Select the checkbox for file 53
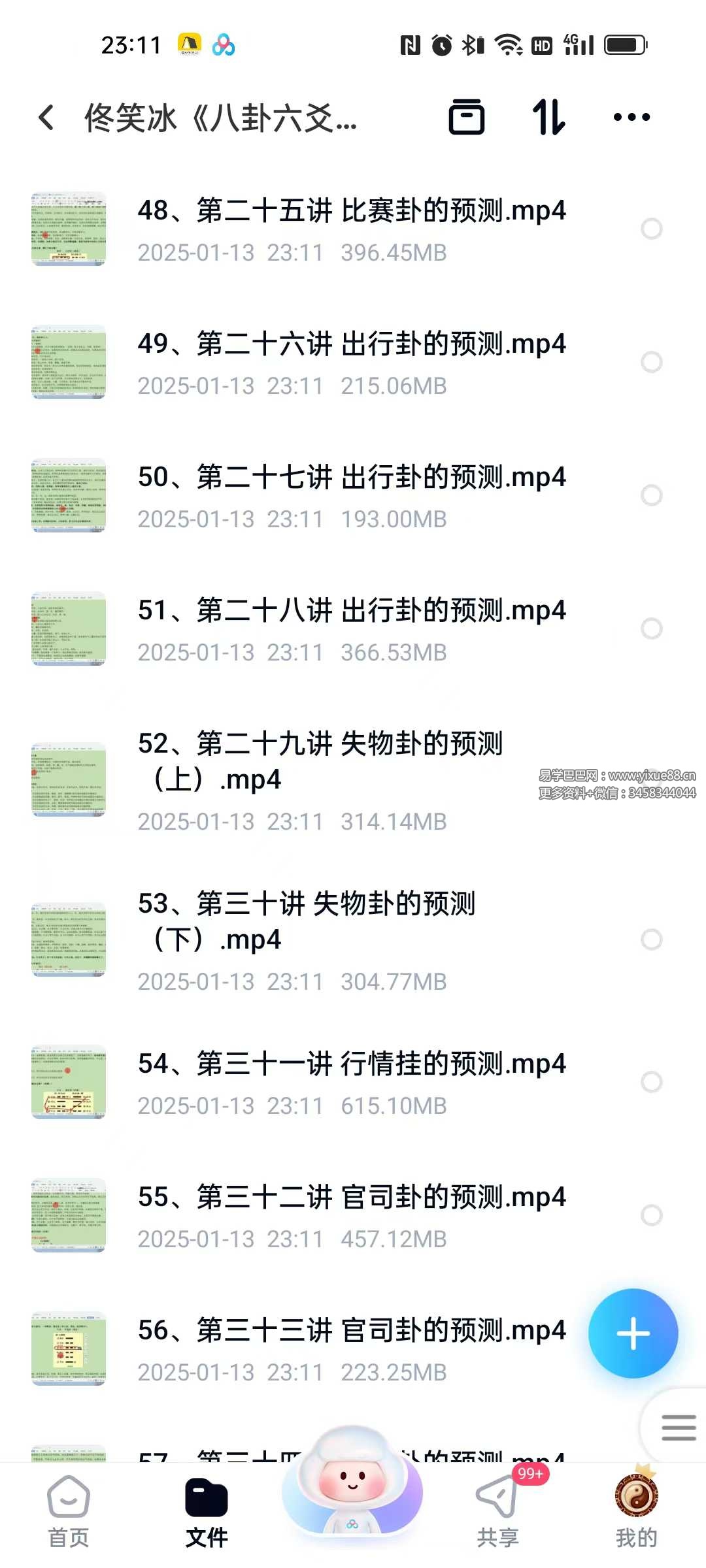 click(652, 939)
